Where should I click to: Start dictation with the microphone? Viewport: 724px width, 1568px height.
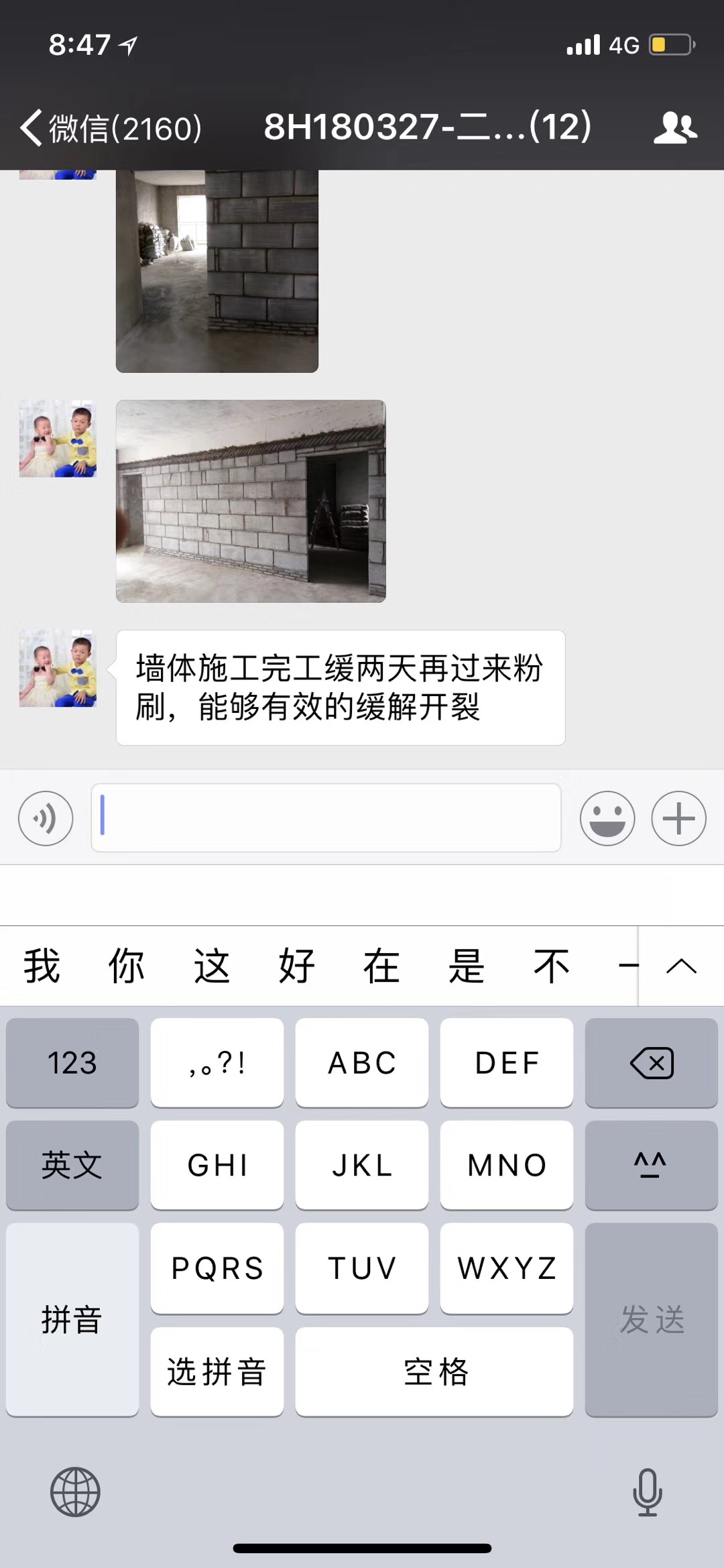coord(647,1492)
